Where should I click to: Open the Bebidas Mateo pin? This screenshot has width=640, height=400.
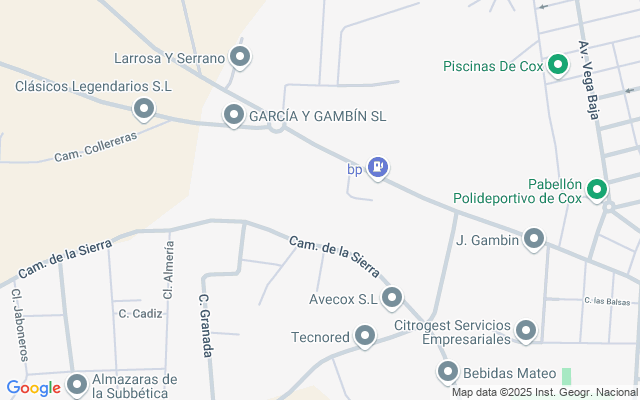pyautogui.click(x=448, y=372)
